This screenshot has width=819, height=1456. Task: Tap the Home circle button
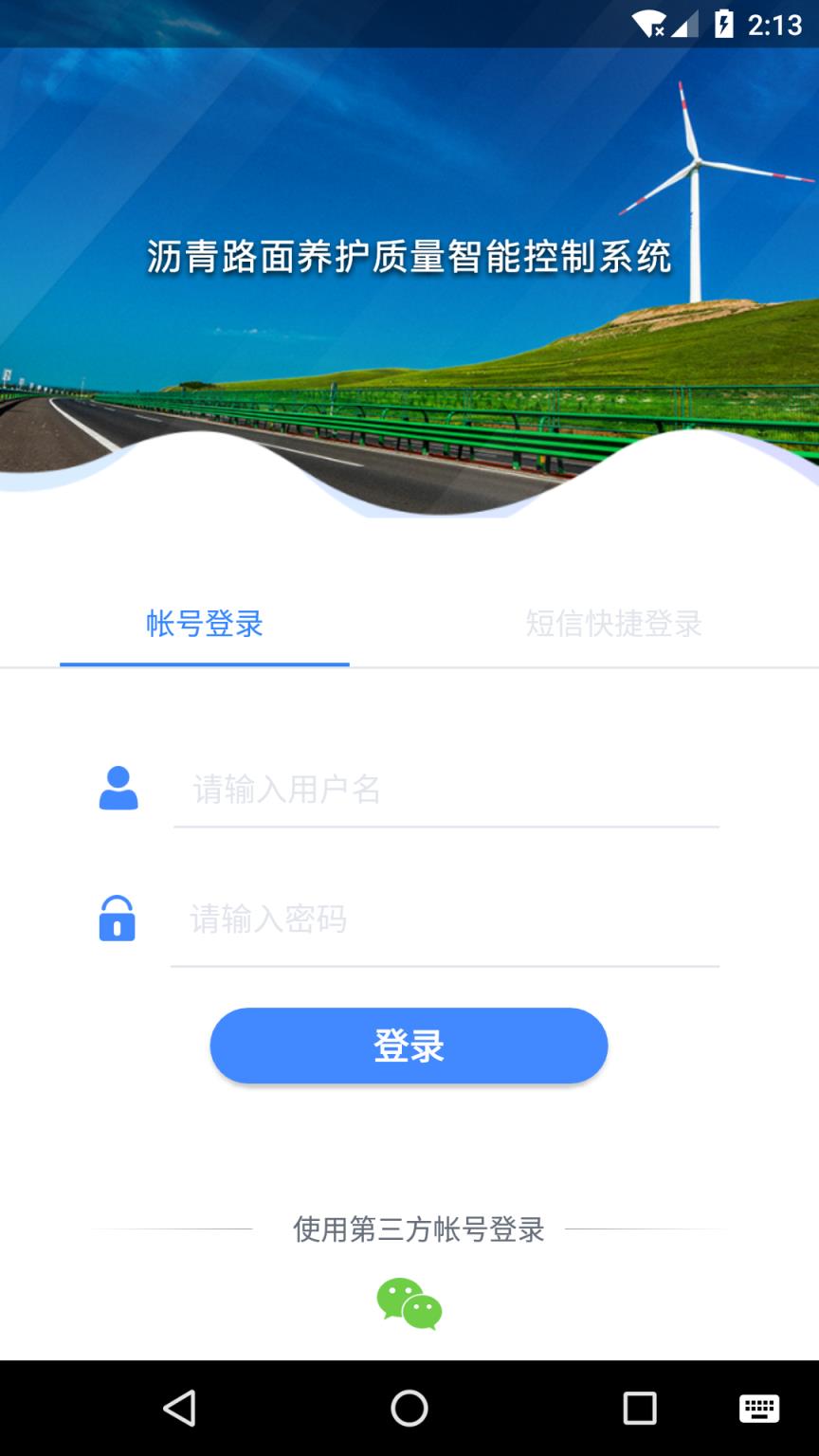(409, 1410)
